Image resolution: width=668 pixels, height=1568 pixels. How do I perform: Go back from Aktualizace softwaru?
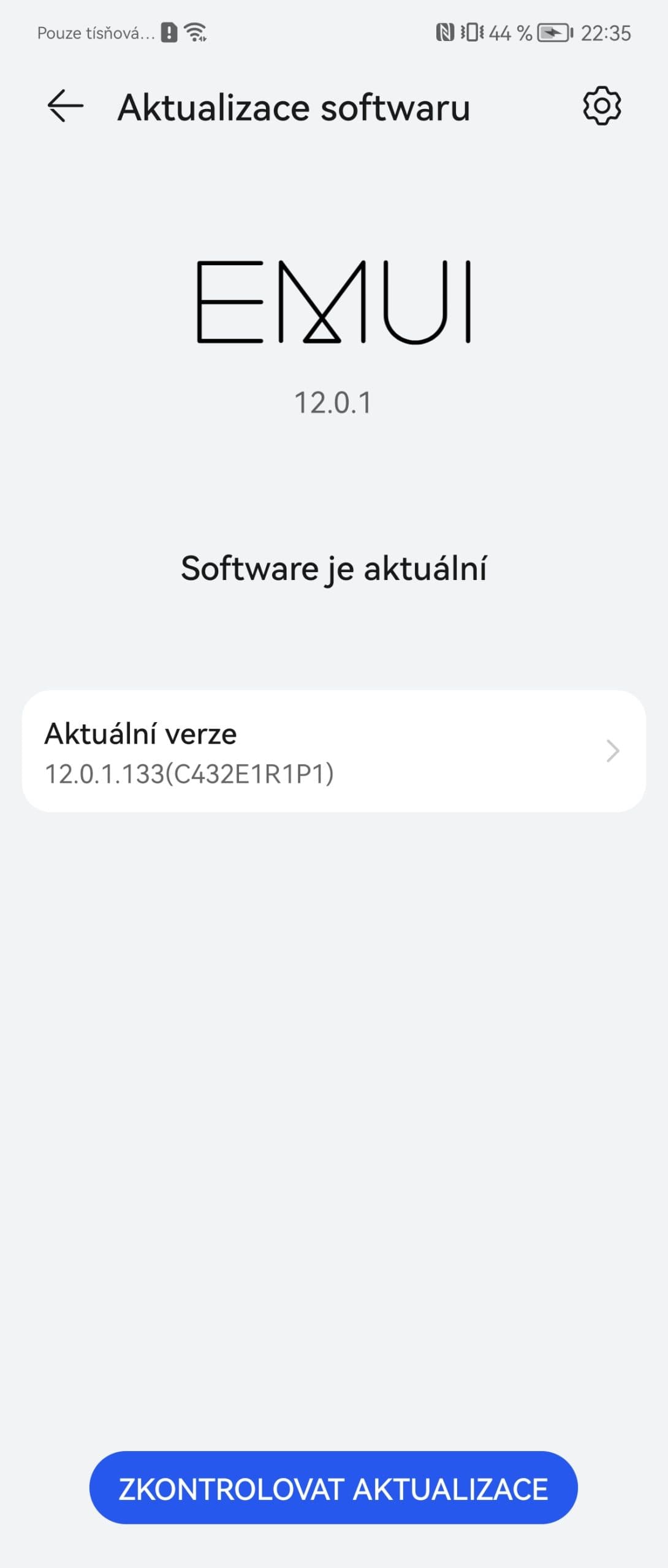coord(66,107)
